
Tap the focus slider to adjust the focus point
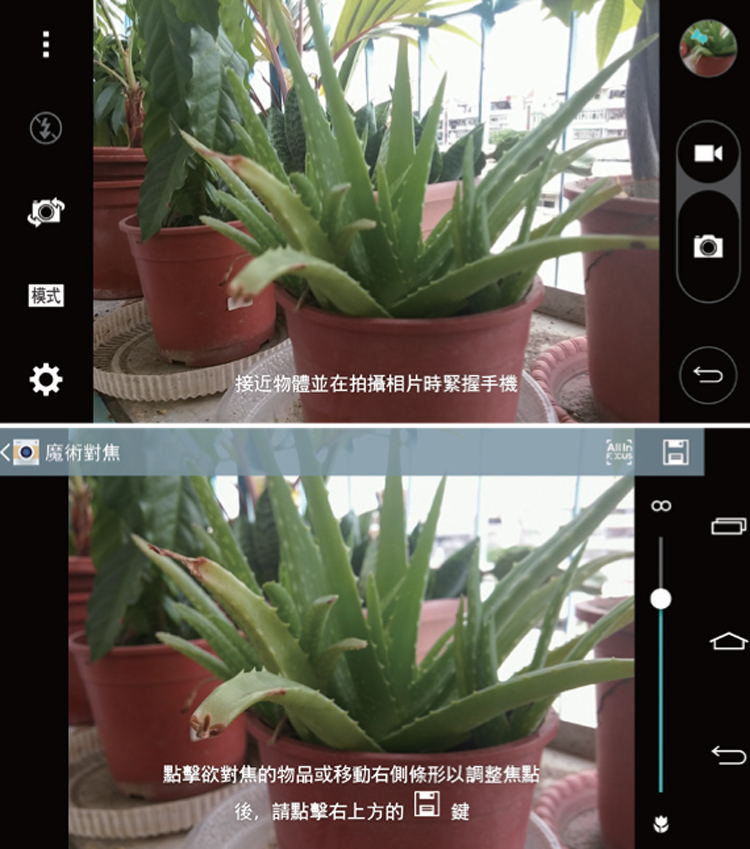pos(660,599)
